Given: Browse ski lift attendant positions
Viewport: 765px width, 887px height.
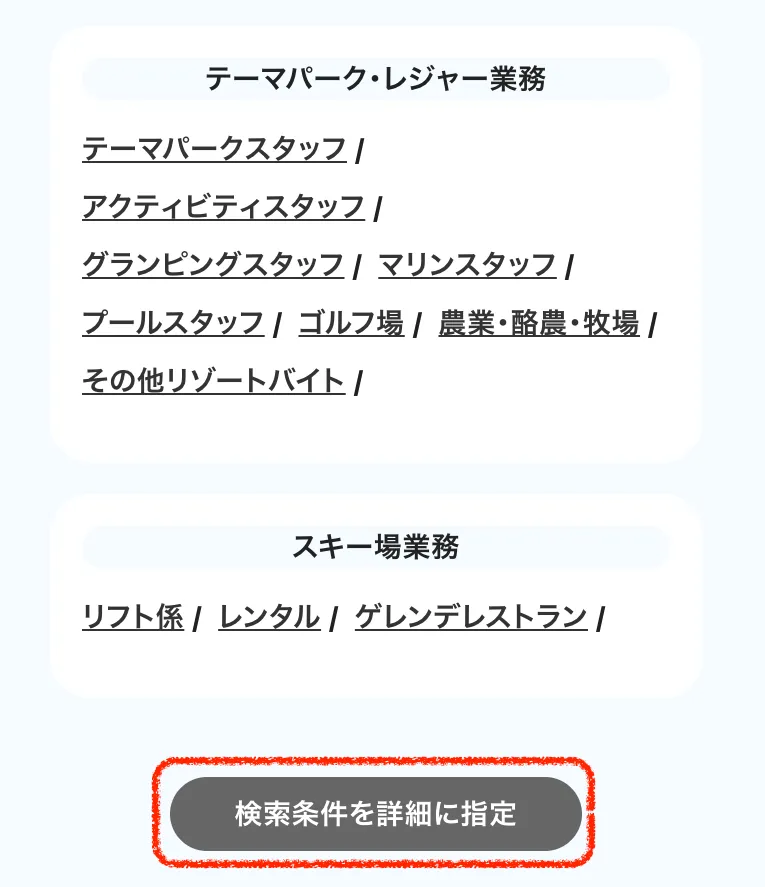Looking at the screenshot, I should point(133,617).
